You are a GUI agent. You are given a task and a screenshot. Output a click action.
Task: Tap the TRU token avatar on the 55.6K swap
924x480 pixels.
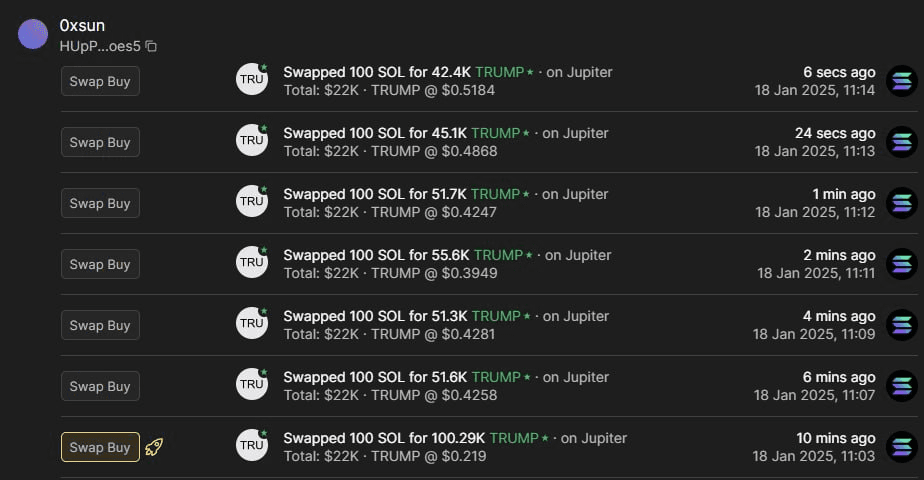point(252,264)
